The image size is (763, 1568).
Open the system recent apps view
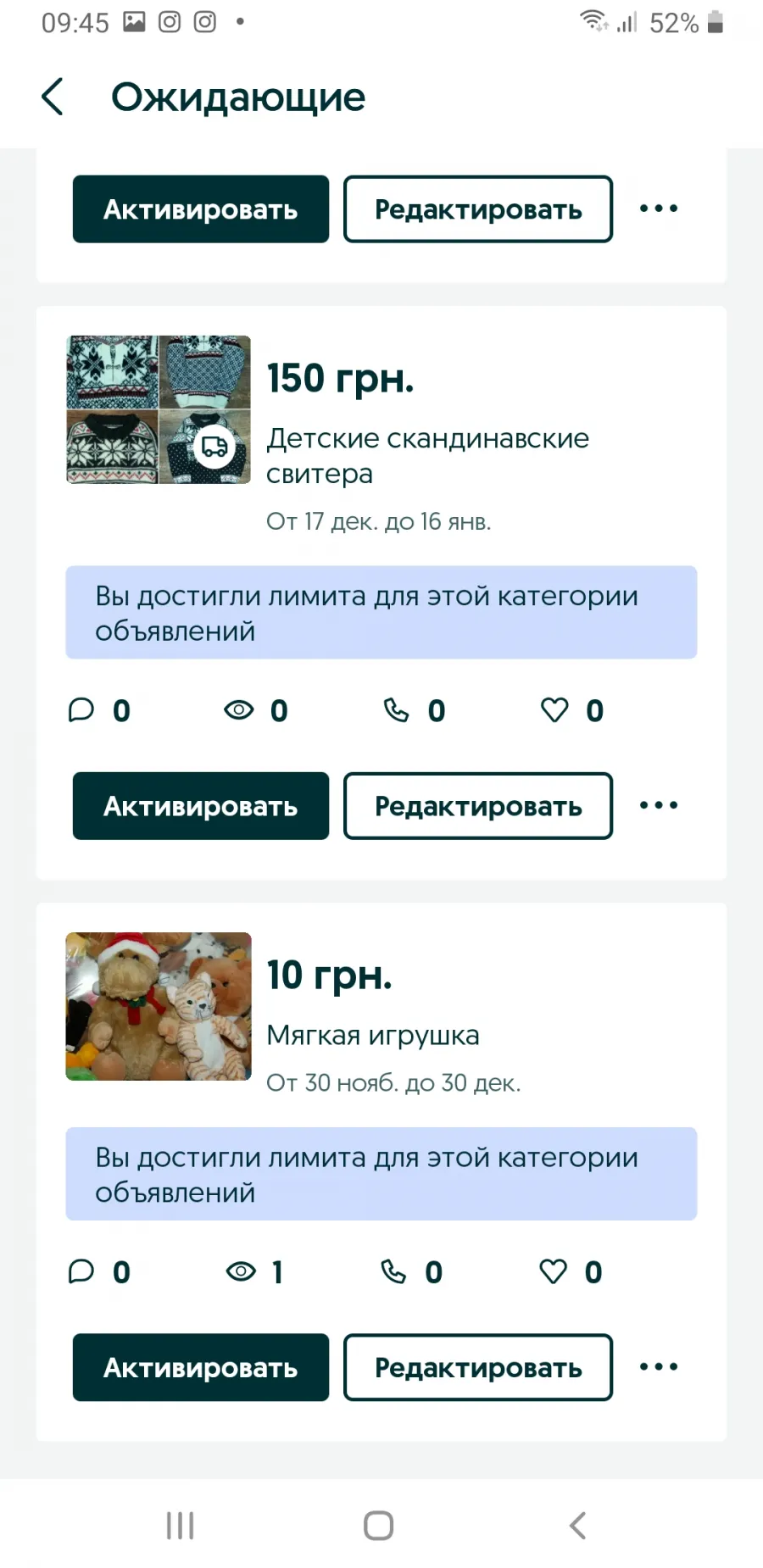pos(181,1526)
